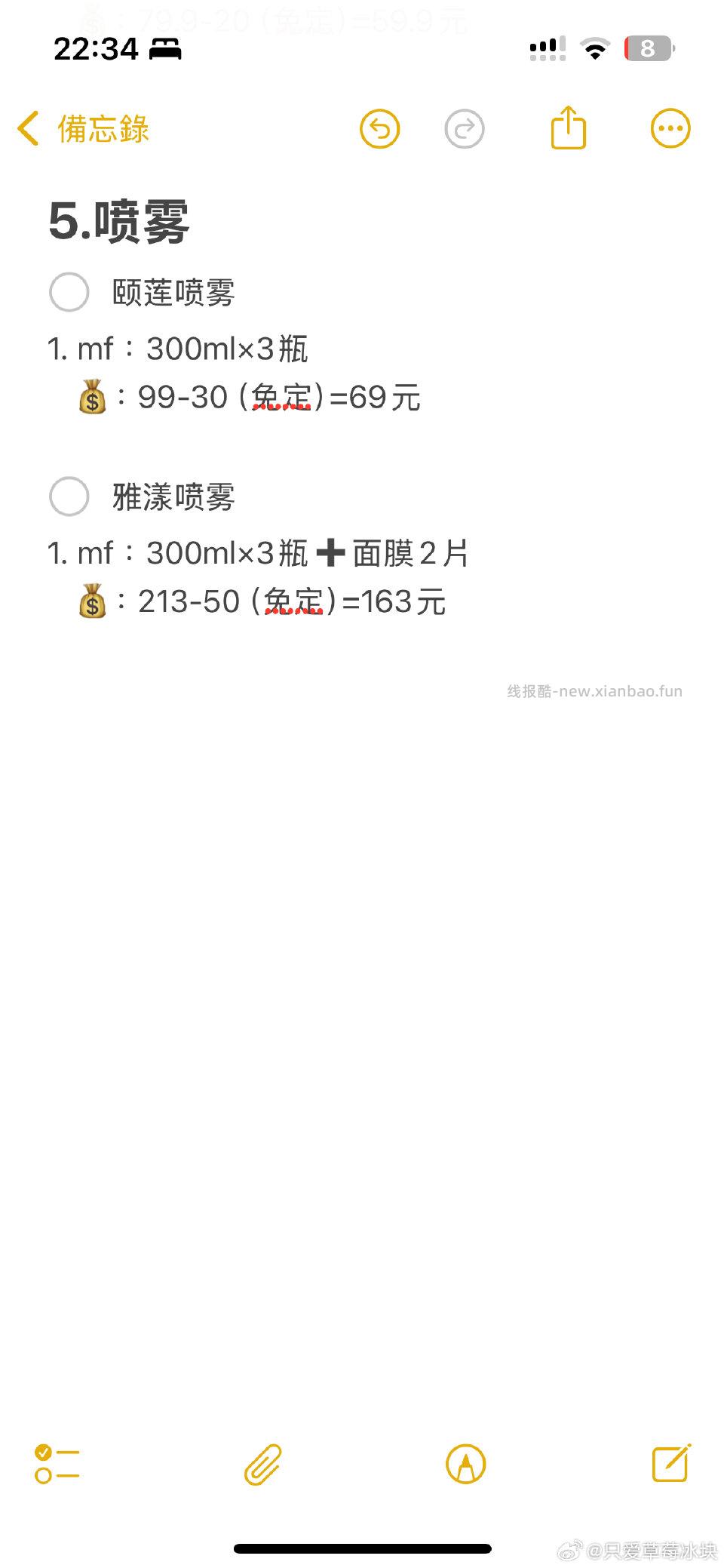The height and width of the screenshot is (1568, 724).
Task: Tap the time 22:34 in status bar
Action: pos(94,48)
